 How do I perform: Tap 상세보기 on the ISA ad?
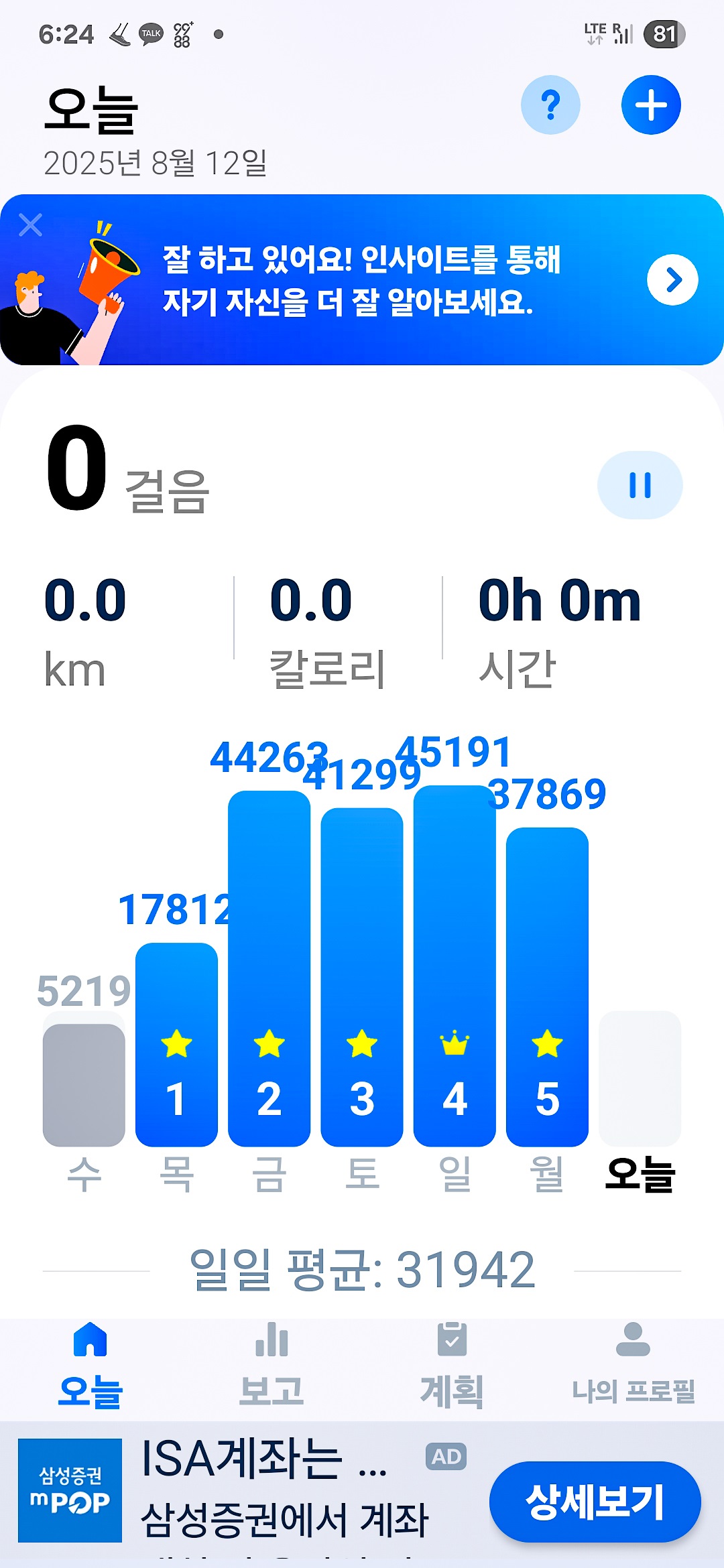click(x=595, y=1502)
